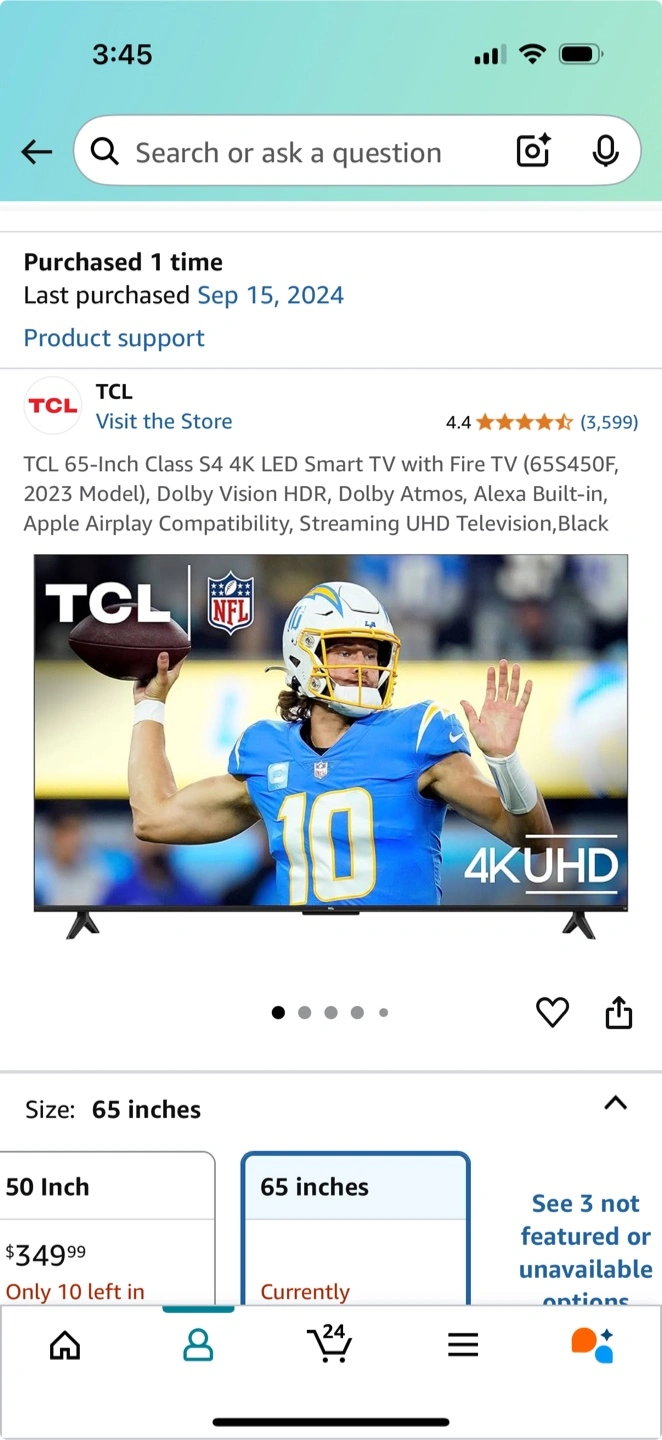Open the cart with 24 items
Image resolution: width=662 pixels, height=1440 pixels.
[330, 1343]
